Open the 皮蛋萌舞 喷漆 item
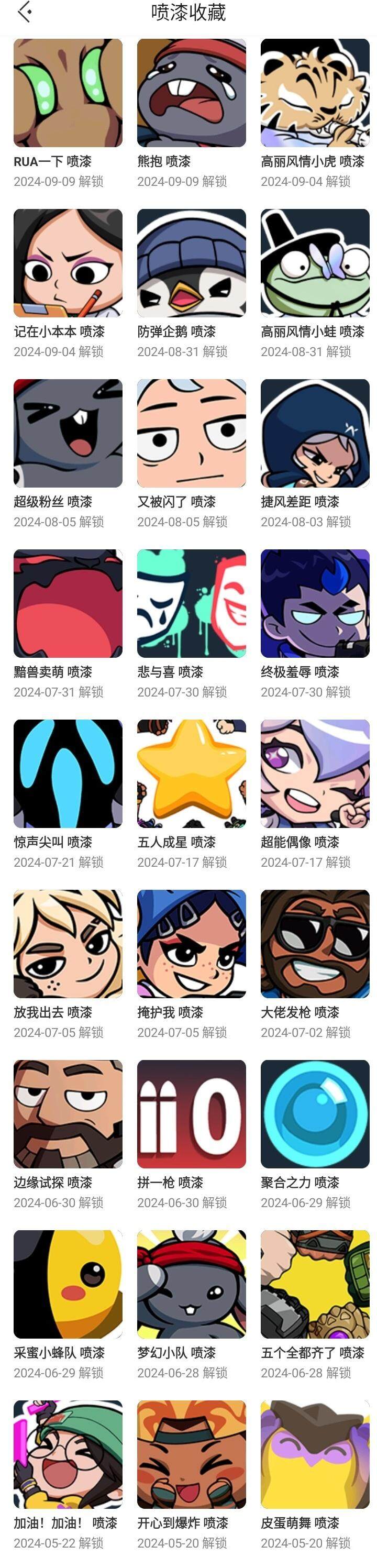377x1568 pixels. point(315,1454)
